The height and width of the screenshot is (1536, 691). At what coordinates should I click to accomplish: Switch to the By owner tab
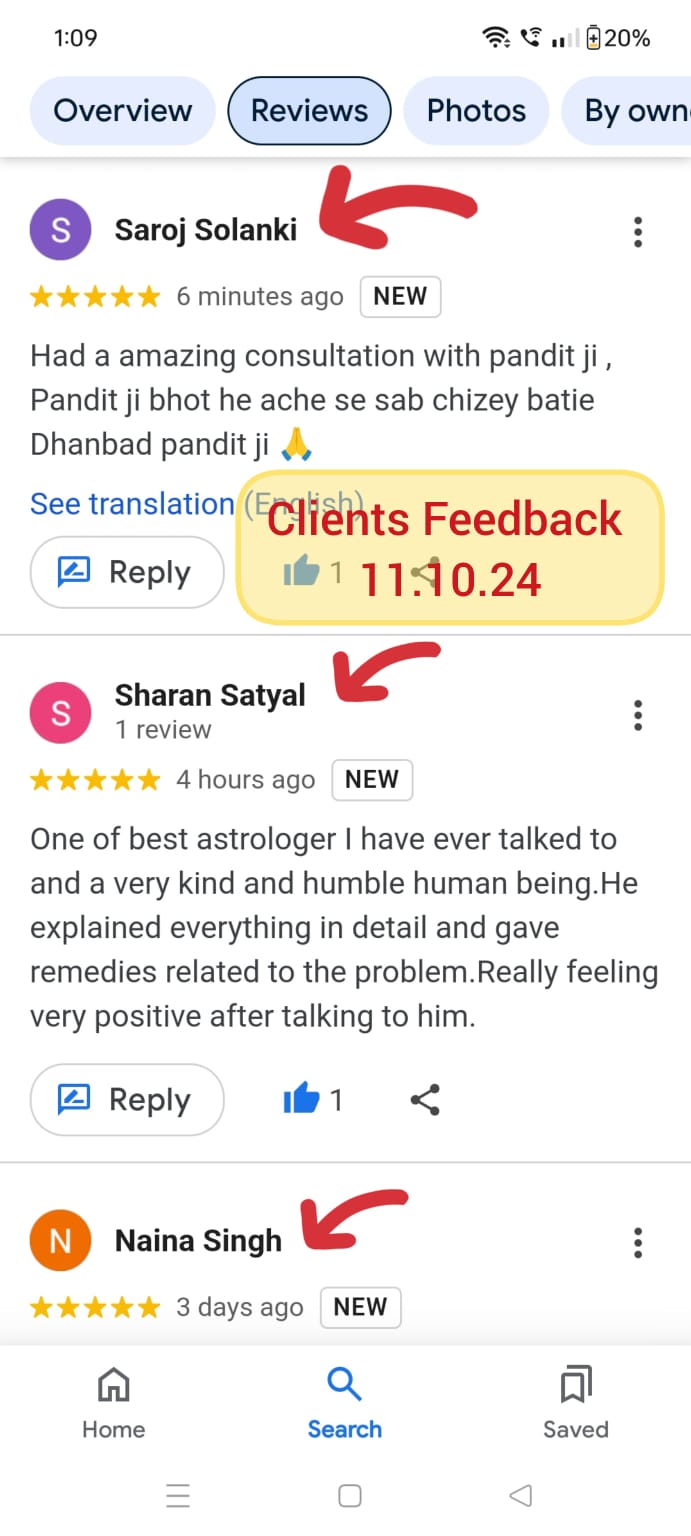[626, 111]
